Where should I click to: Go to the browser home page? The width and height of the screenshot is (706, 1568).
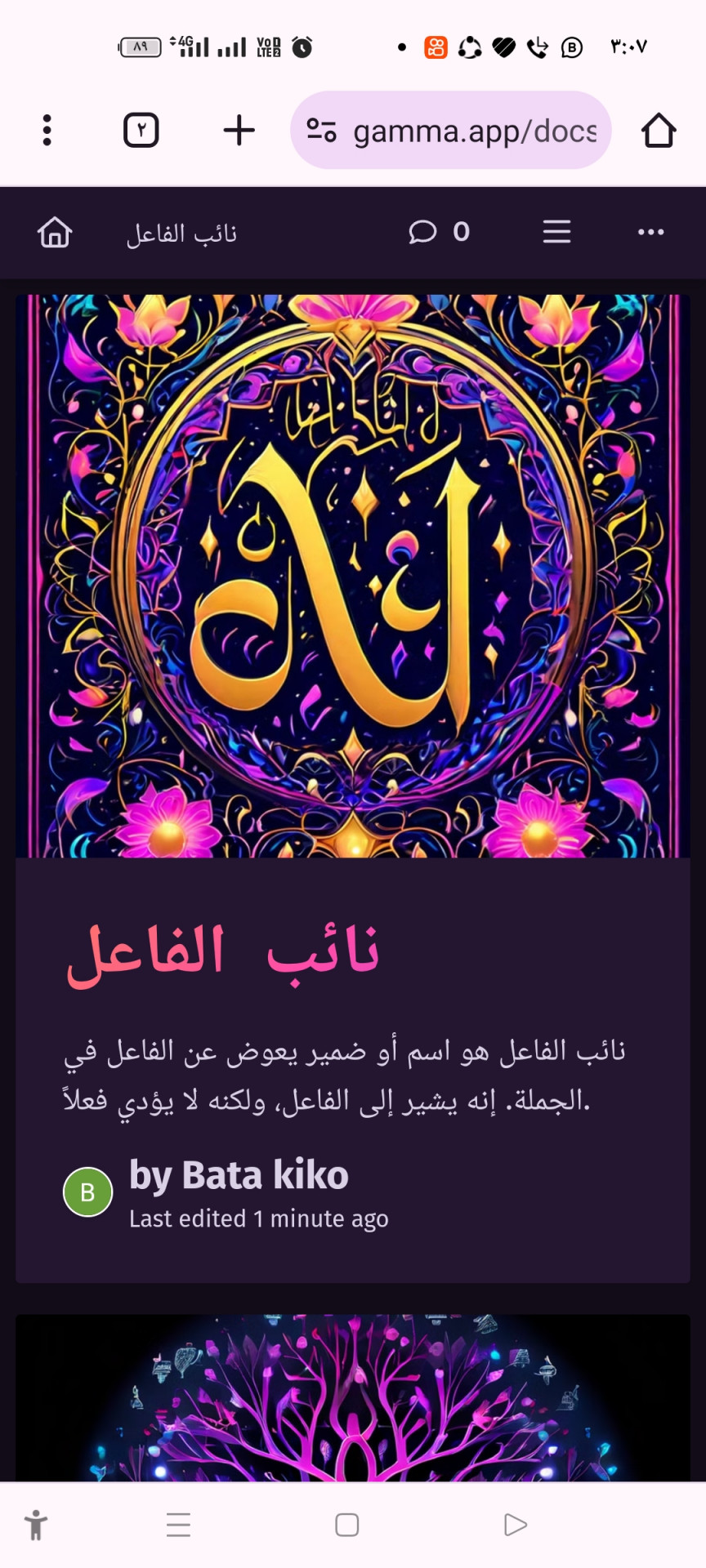click(x=658, y=131)
